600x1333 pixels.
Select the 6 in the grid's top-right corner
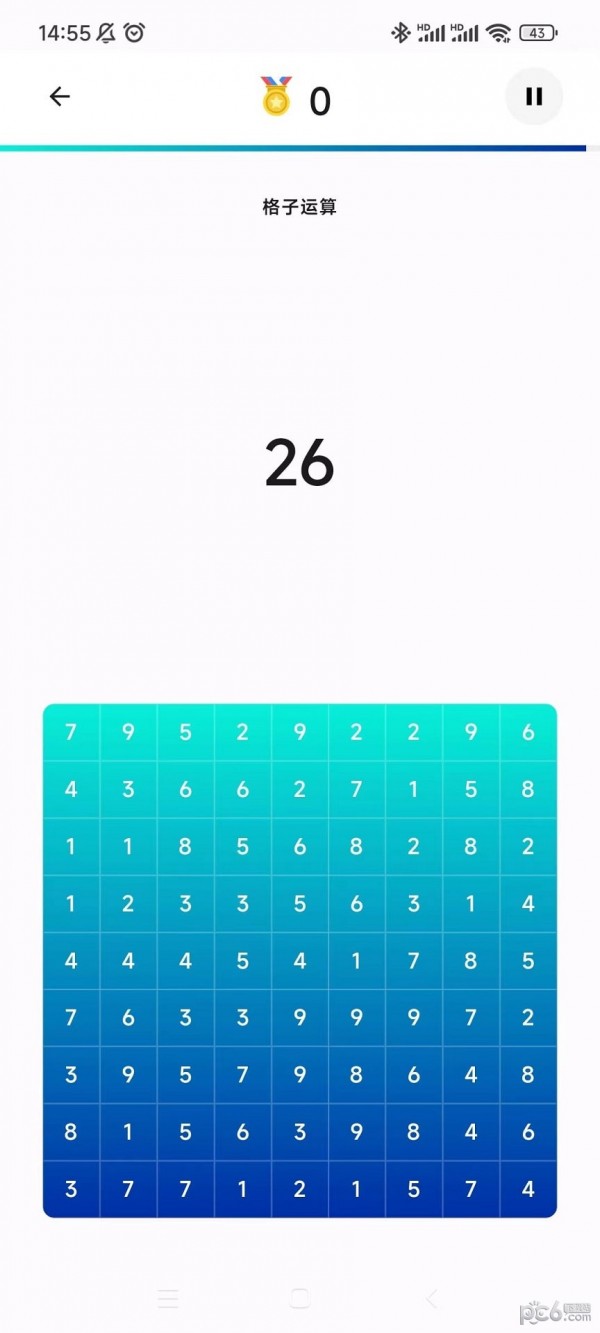528,732
